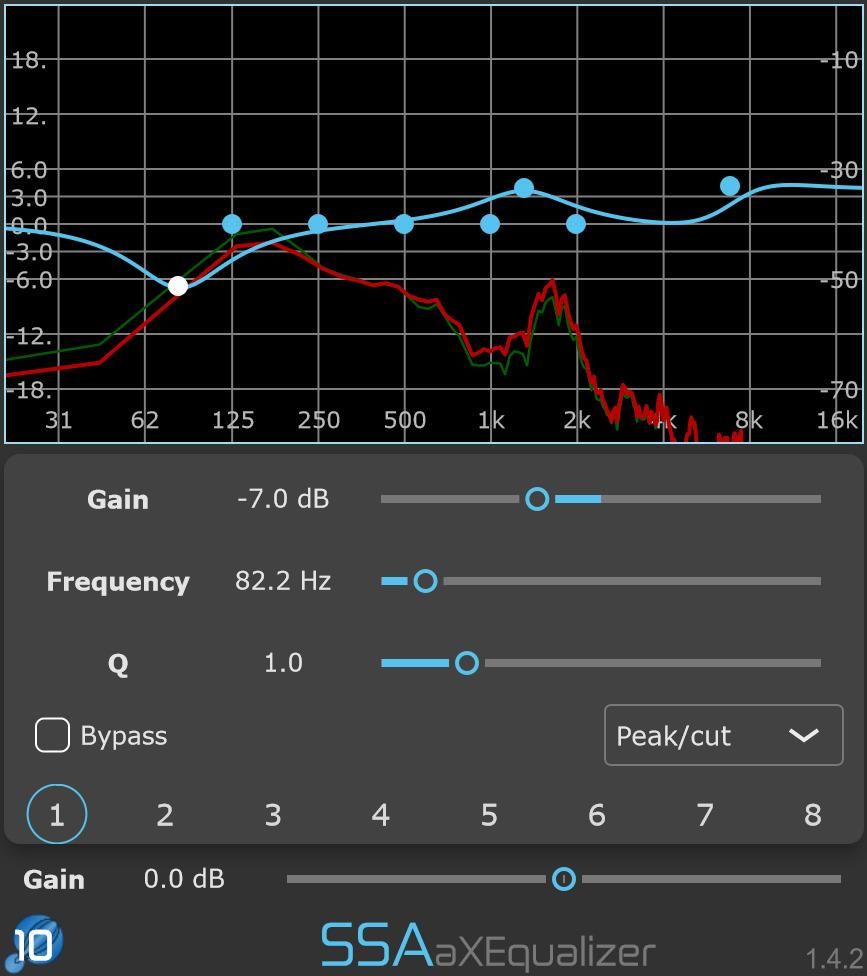Tap the white EQ node on the curve
The width and height of the screenshot is (867, 976).
(x=178, y=286)
